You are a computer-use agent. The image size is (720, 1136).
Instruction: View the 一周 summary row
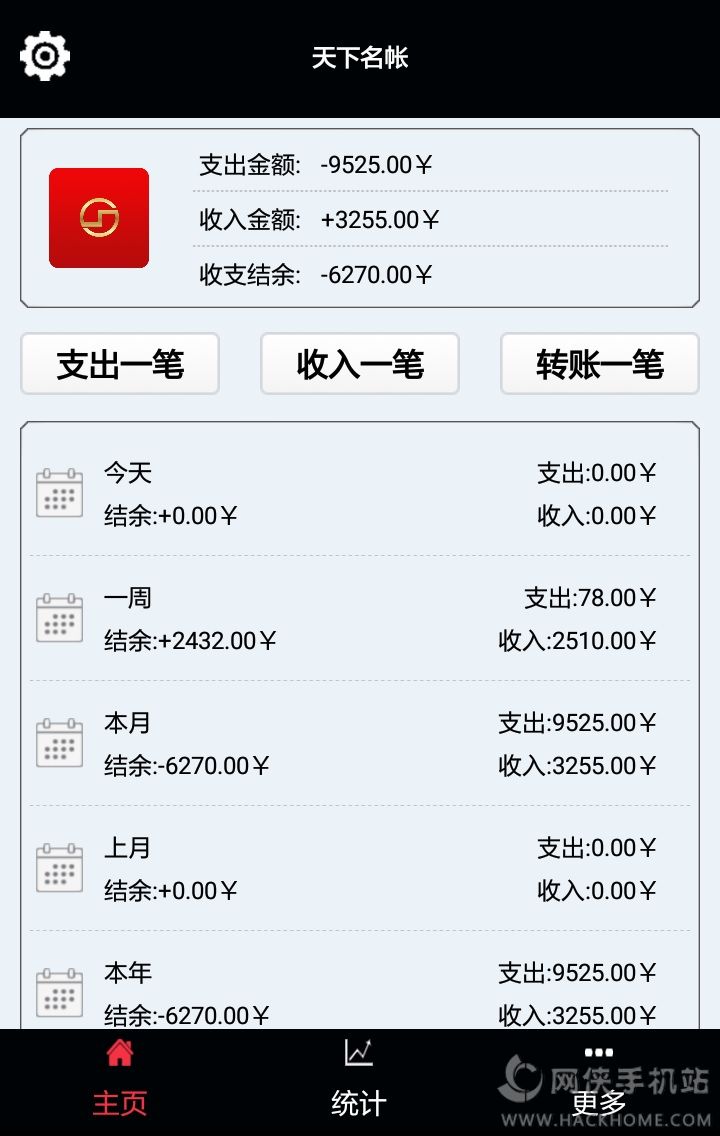point(360,619)
